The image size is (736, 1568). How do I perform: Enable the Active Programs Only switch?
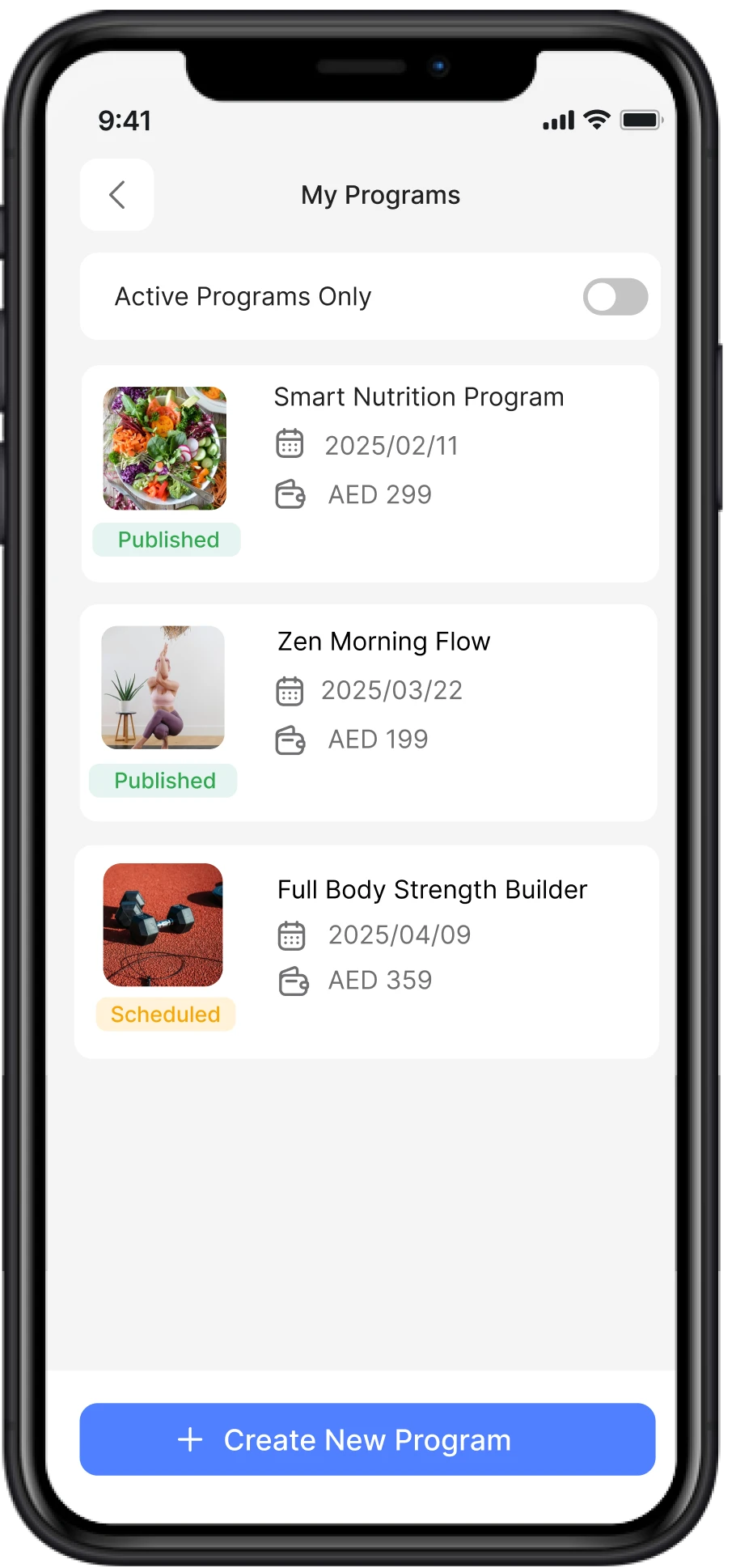click(615, 297)
